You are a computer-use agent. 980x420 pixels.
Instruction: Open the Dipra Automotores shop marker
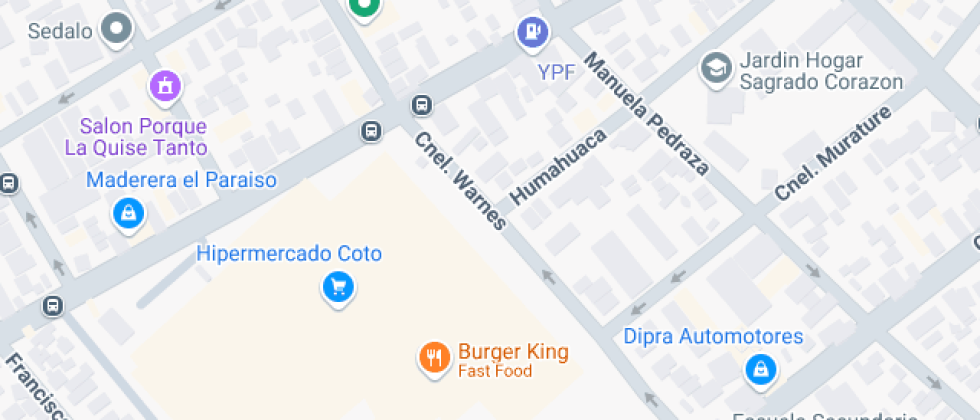click(761, 370)
